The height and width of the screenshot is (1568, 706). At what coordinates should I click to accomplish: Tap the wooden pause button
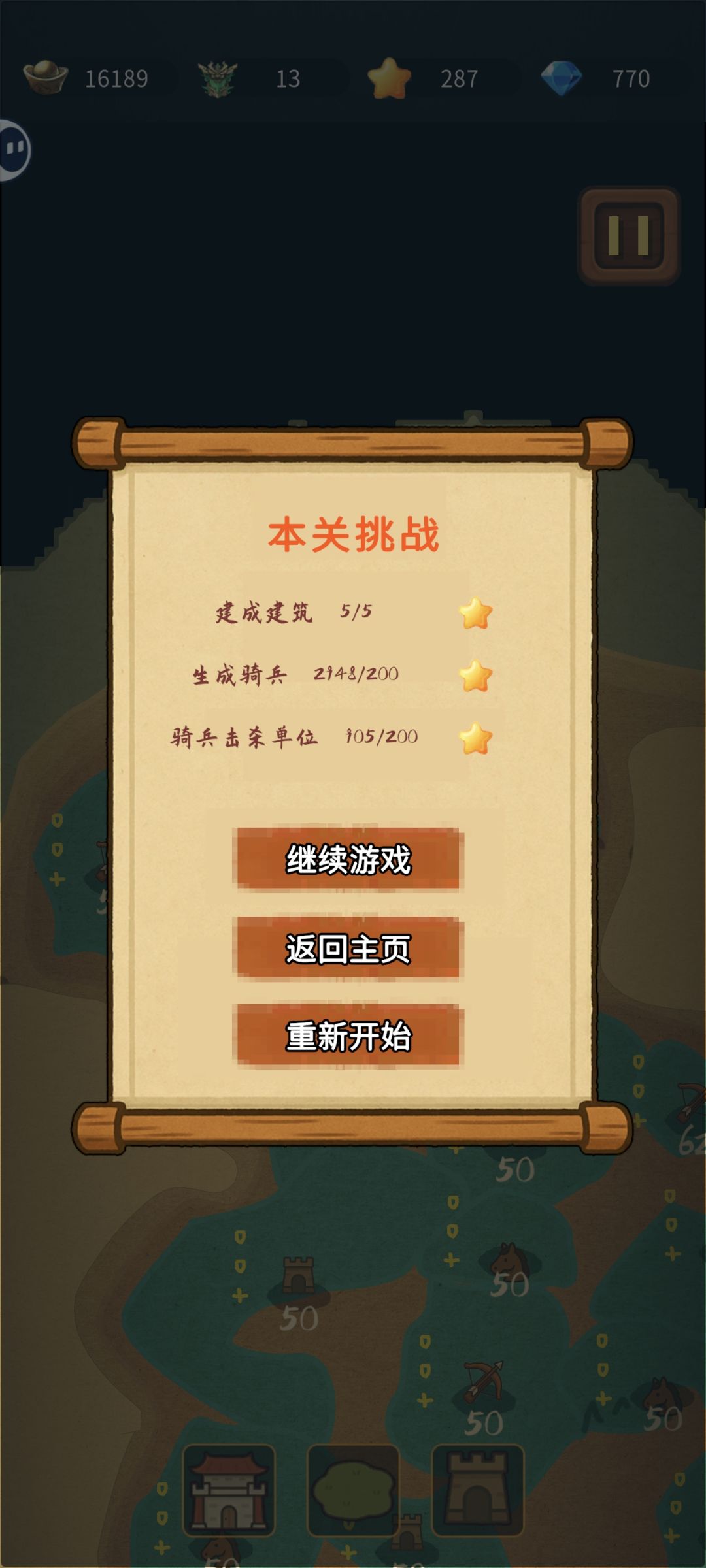pos(629,236)
